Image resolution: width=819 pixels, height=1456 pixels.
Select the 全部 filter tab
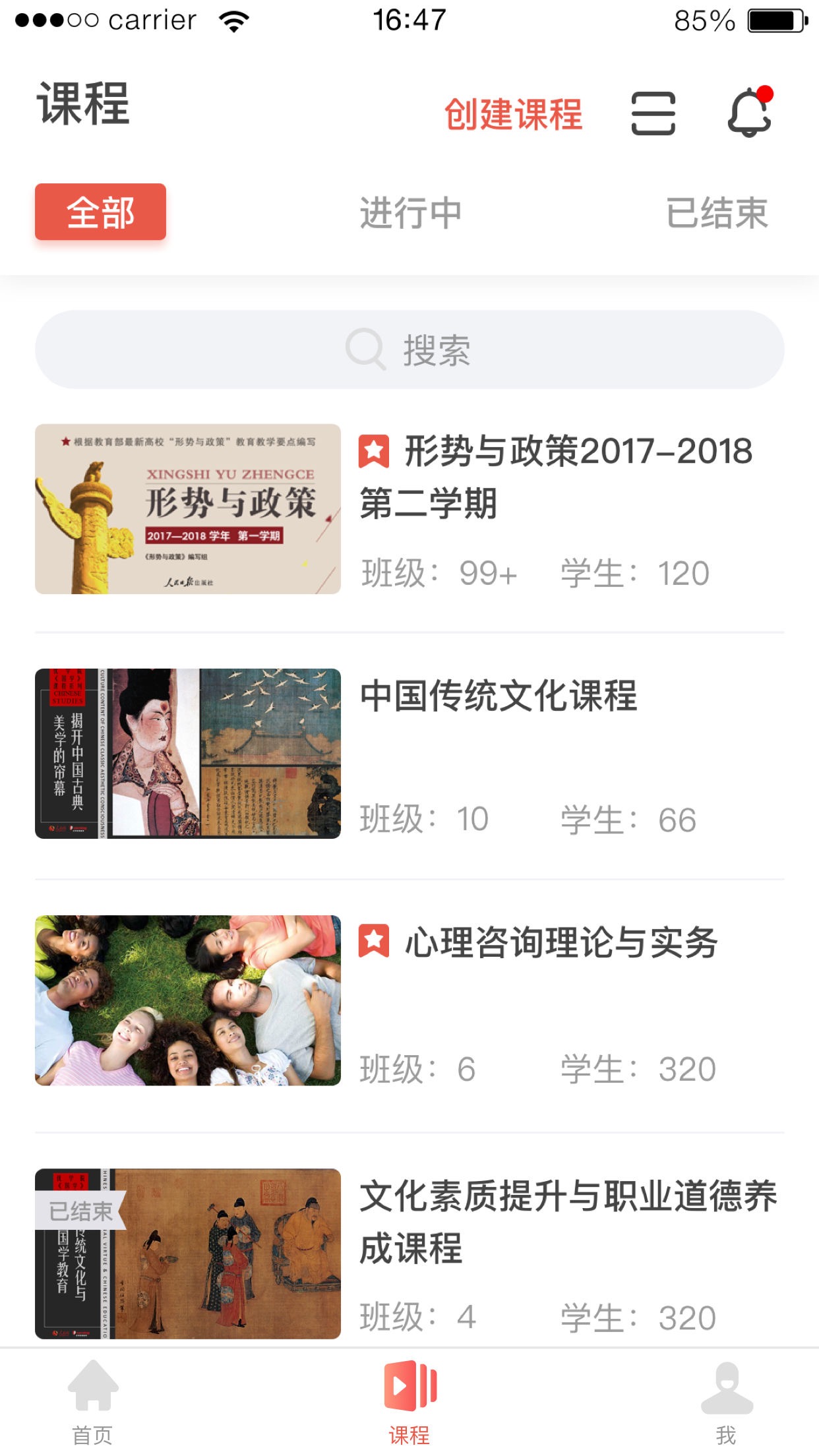100,212
